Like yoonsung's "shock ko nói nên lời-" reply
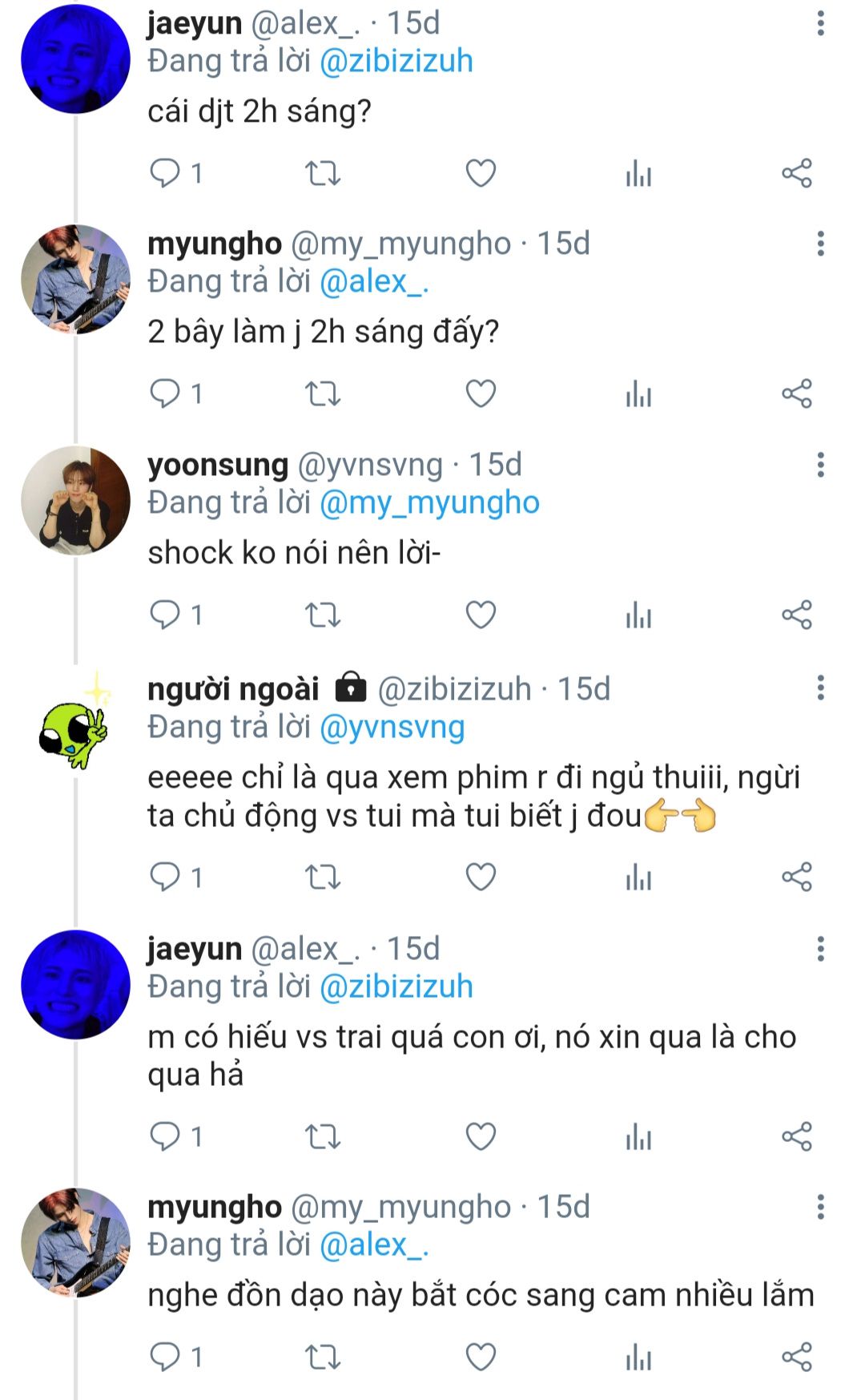This screenshot has width=865, height=1400. pos(481,615)
